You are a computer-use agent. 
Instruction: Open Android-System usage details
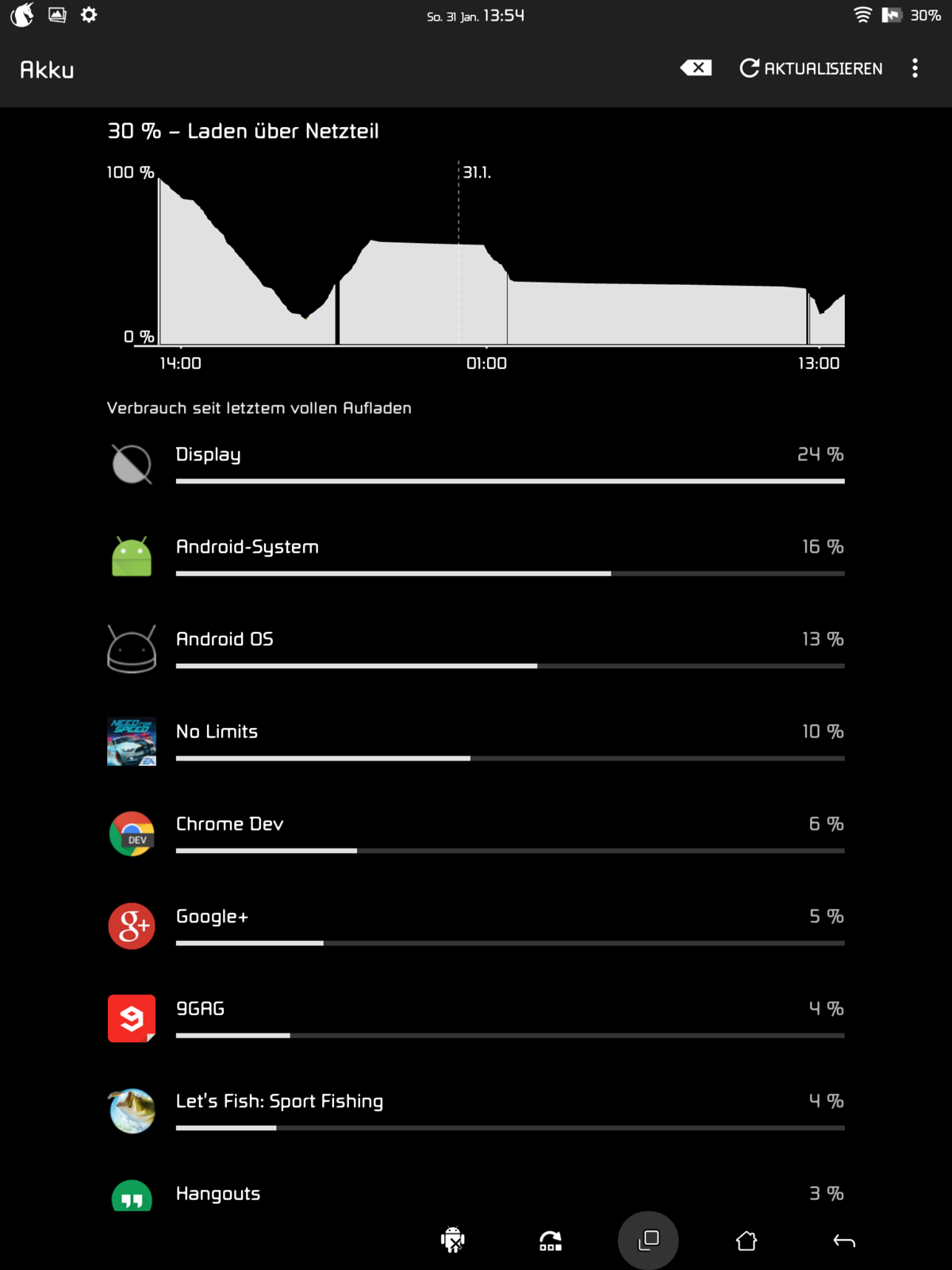[476, 557]
